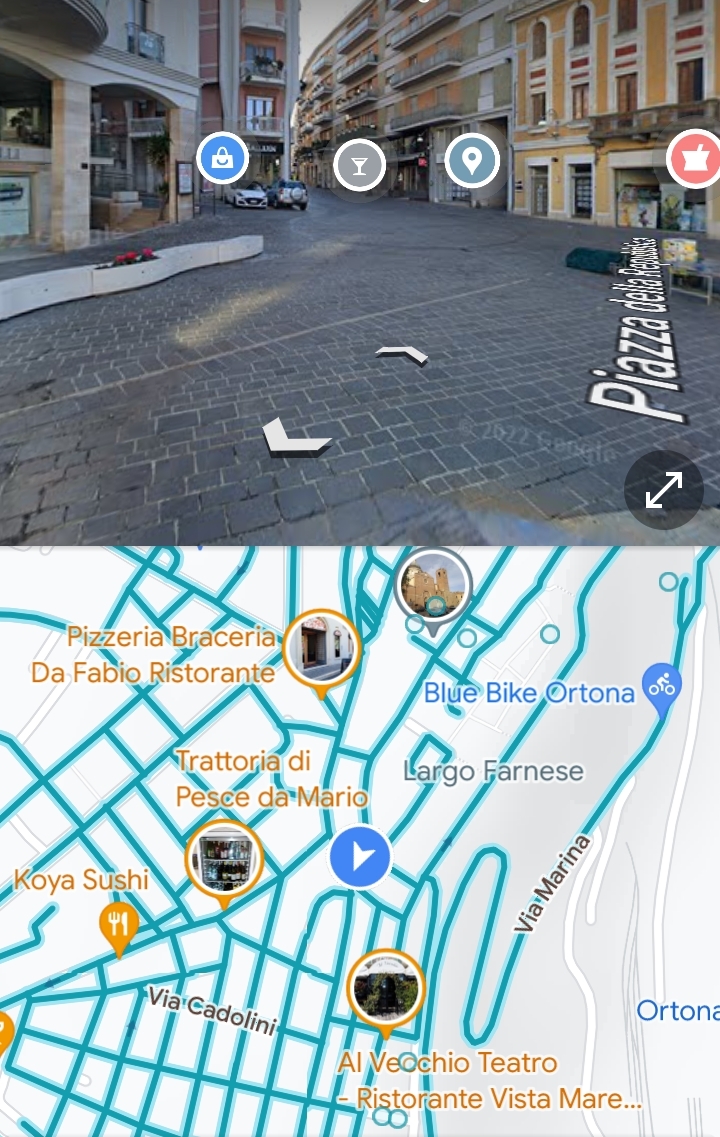Tap the pharmacy marker in Street View
Viewport: 720px width, 1137px height.
pyautogui.click(x=696, y=159)
